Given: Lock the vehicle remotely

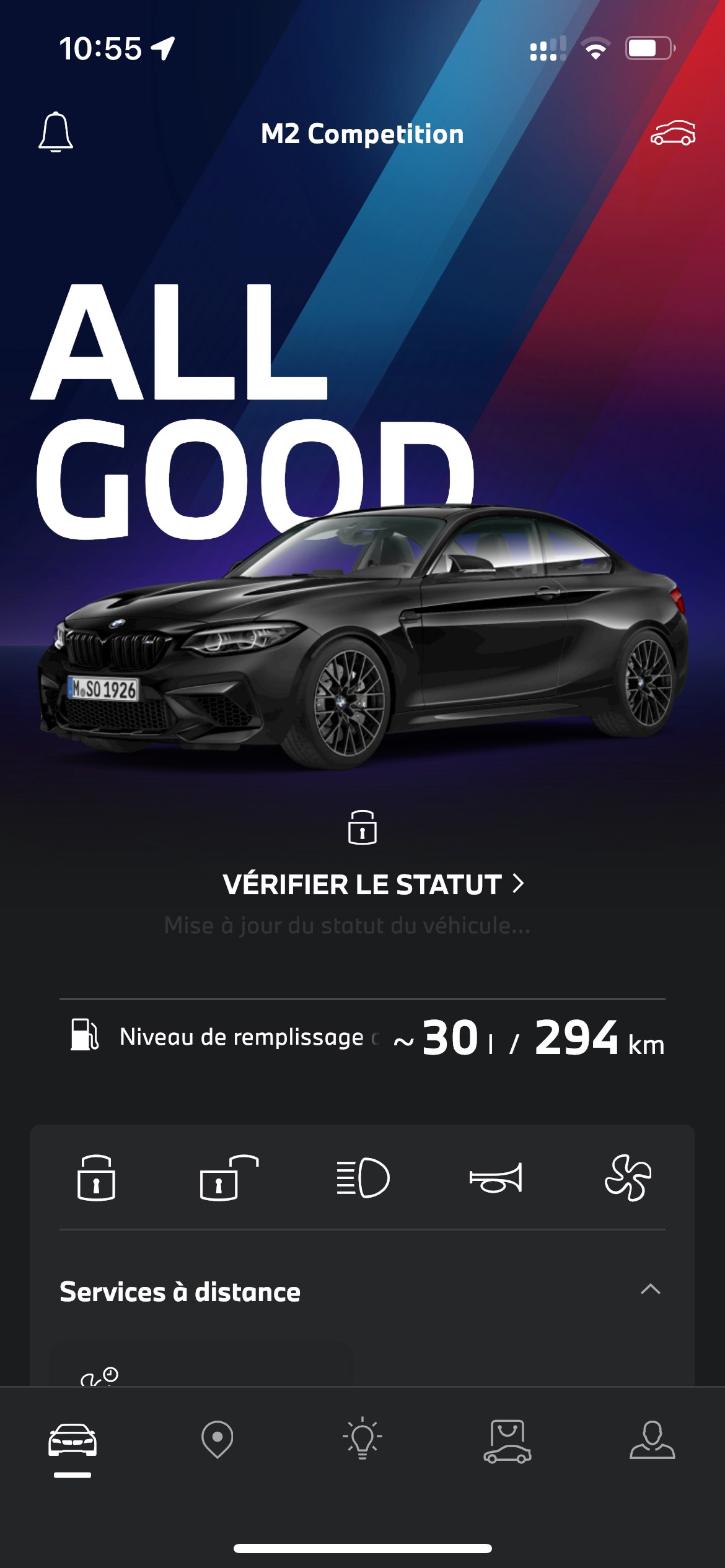Looking at the screenshot, I should pos(96,1178).
